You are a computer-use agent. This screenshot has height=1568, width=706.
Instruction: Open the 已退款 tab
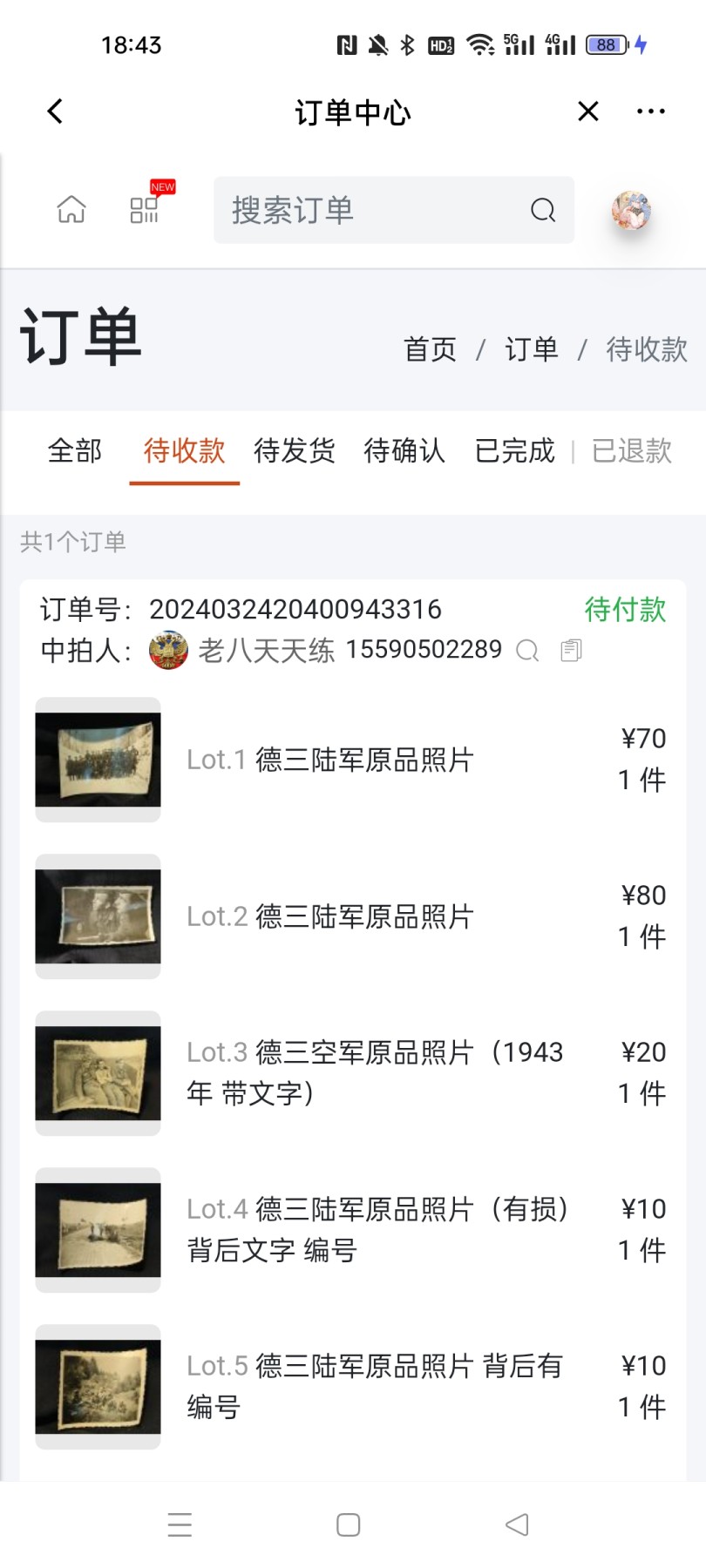click(x=629, y=450)
